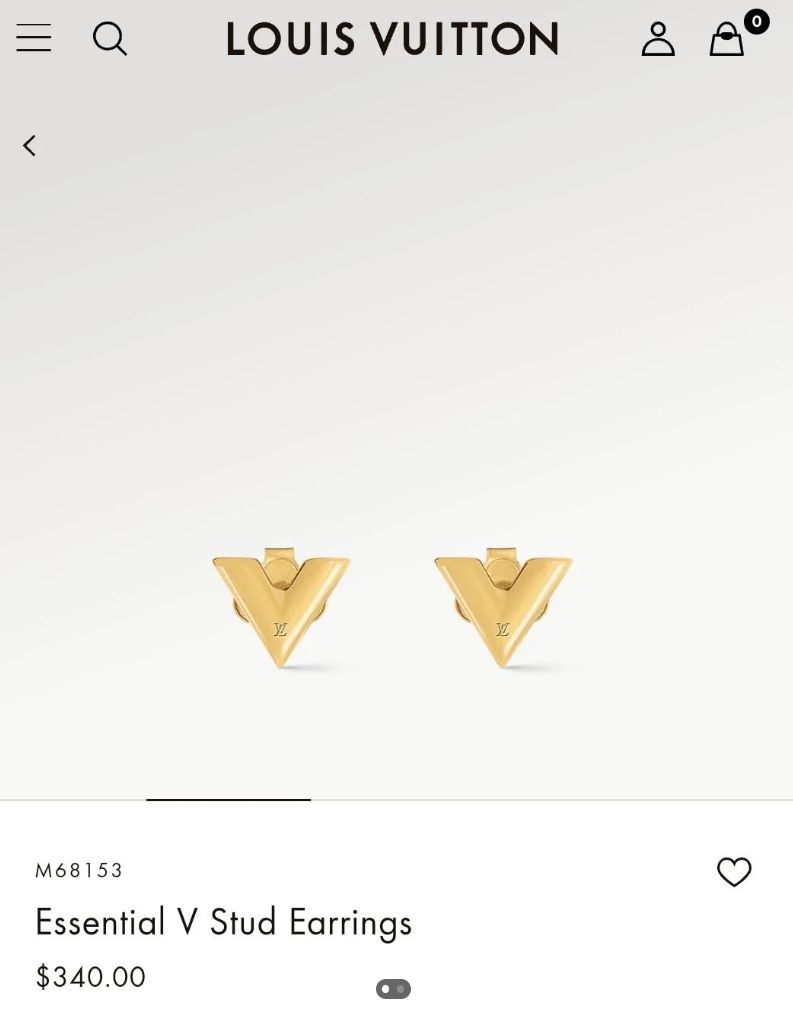Open the Essential V Stud Earrings product image
793x1015 pixels.
pyautogui.click(x=392, y=608)
